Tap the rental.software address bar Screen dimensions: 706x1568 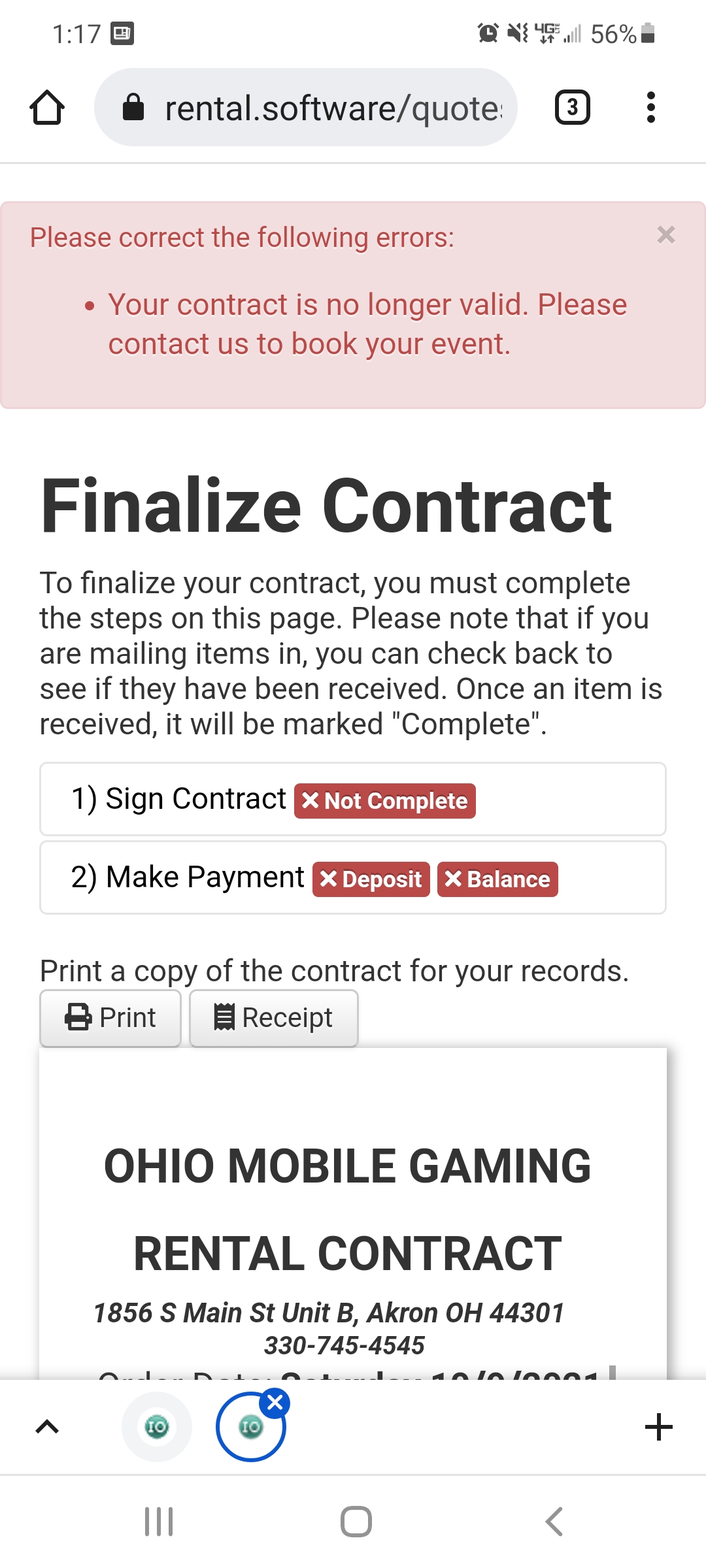click(306, 108)
